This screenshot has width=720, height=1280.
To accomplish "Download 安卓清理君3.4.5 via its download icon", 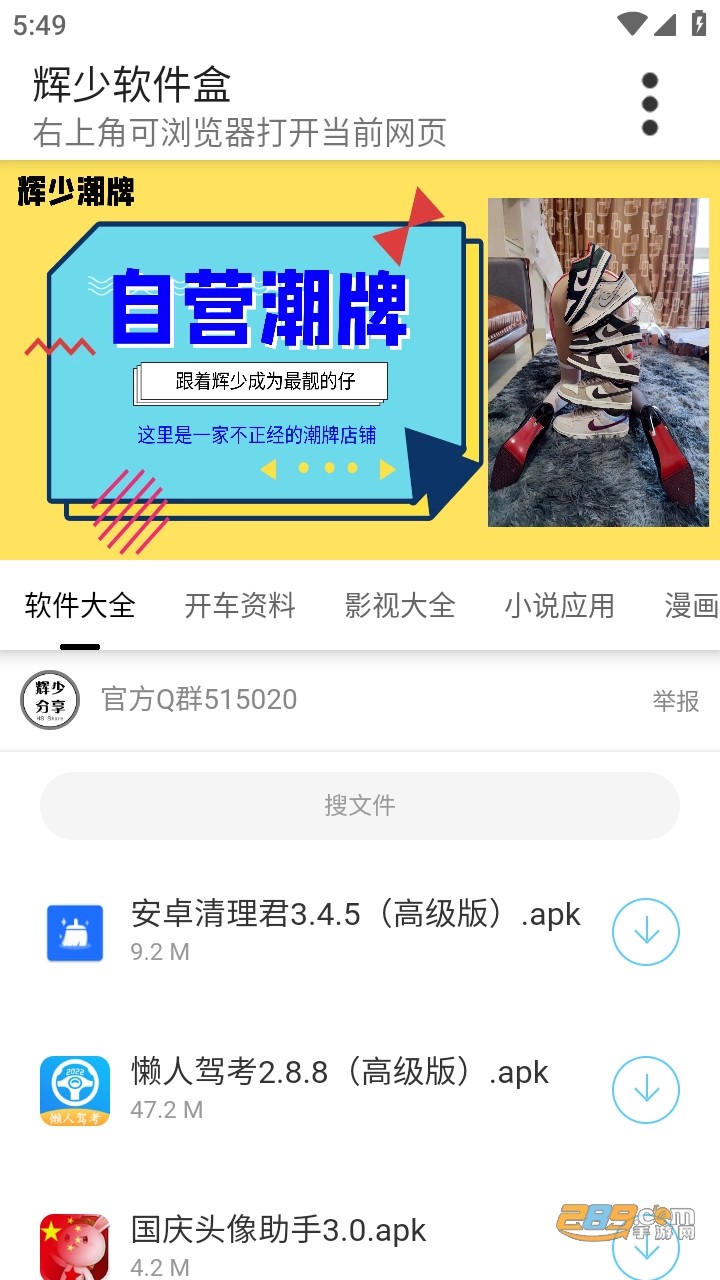I will (645, 931).
